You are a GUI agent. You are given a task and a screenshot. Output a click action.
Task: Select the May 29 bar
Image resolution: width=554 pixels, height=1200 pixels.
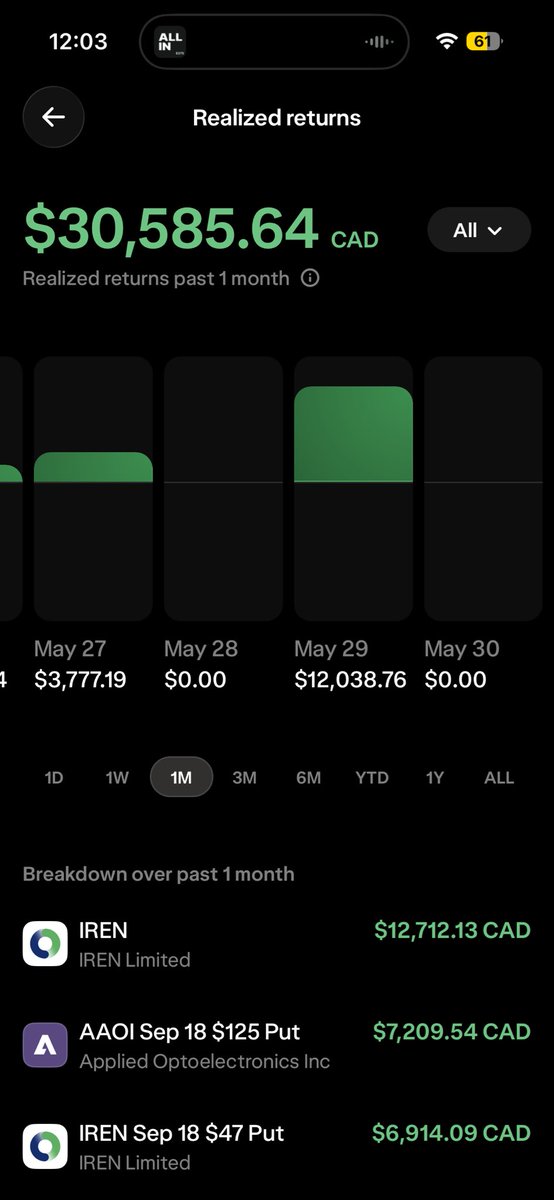353,489
